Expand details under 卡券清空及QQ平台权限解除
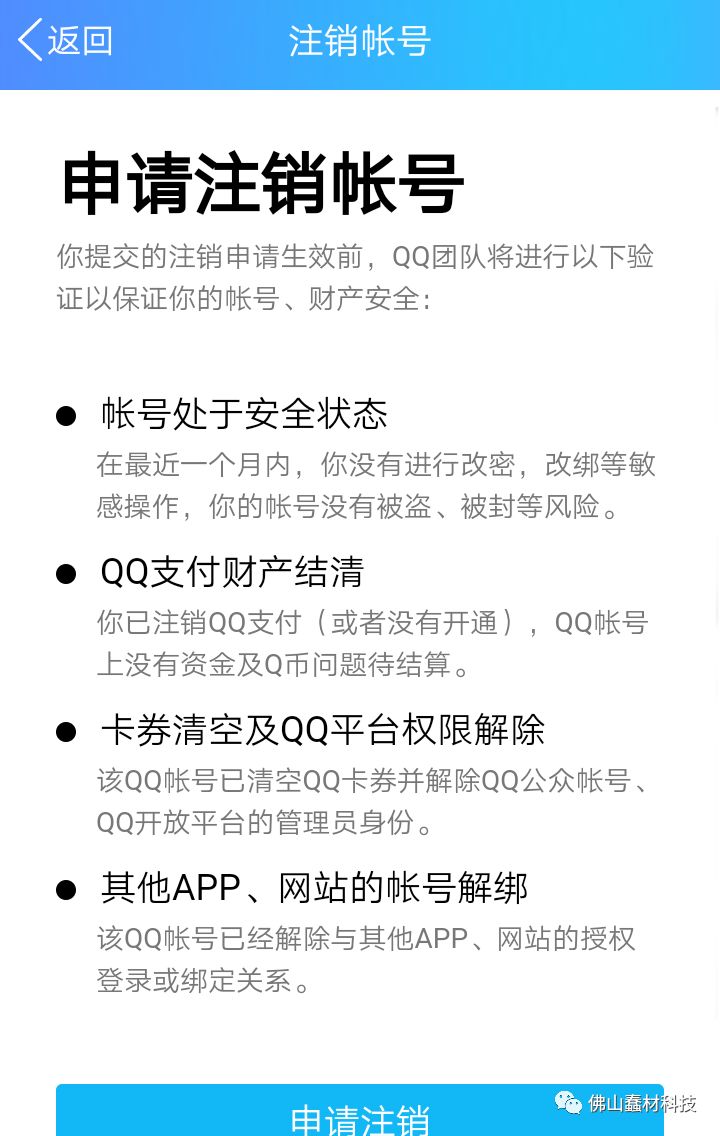The height and width of the screenshot is (1136, 720). pos(321,730)
